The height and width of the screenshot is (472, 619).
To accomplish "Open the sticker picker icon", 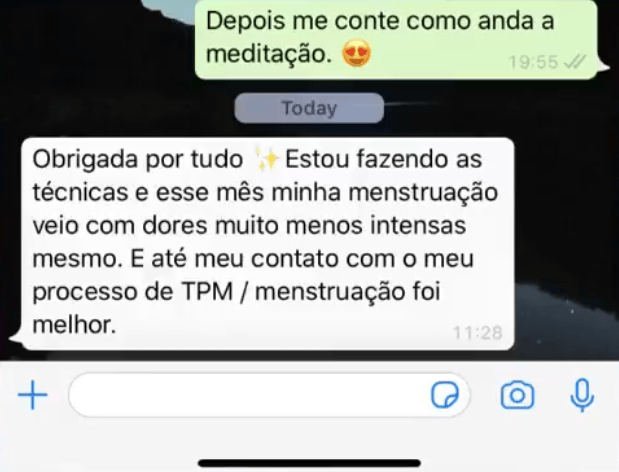I will point(444,397).
